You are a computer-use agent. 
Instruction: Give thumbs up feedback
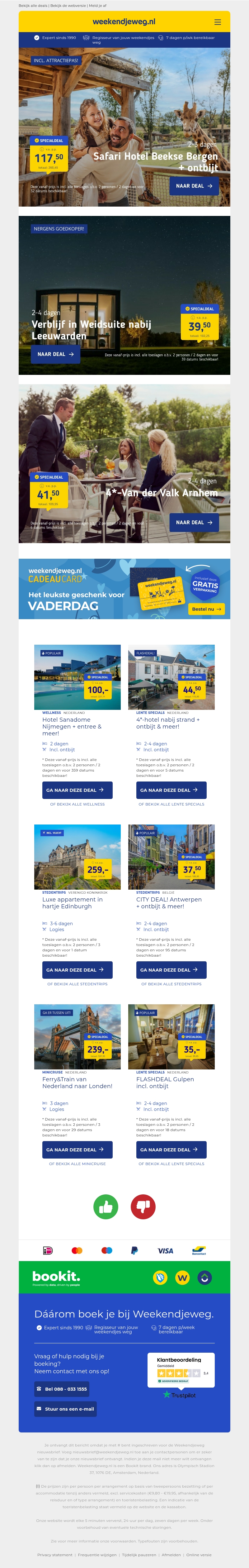tap(106, 1207)
